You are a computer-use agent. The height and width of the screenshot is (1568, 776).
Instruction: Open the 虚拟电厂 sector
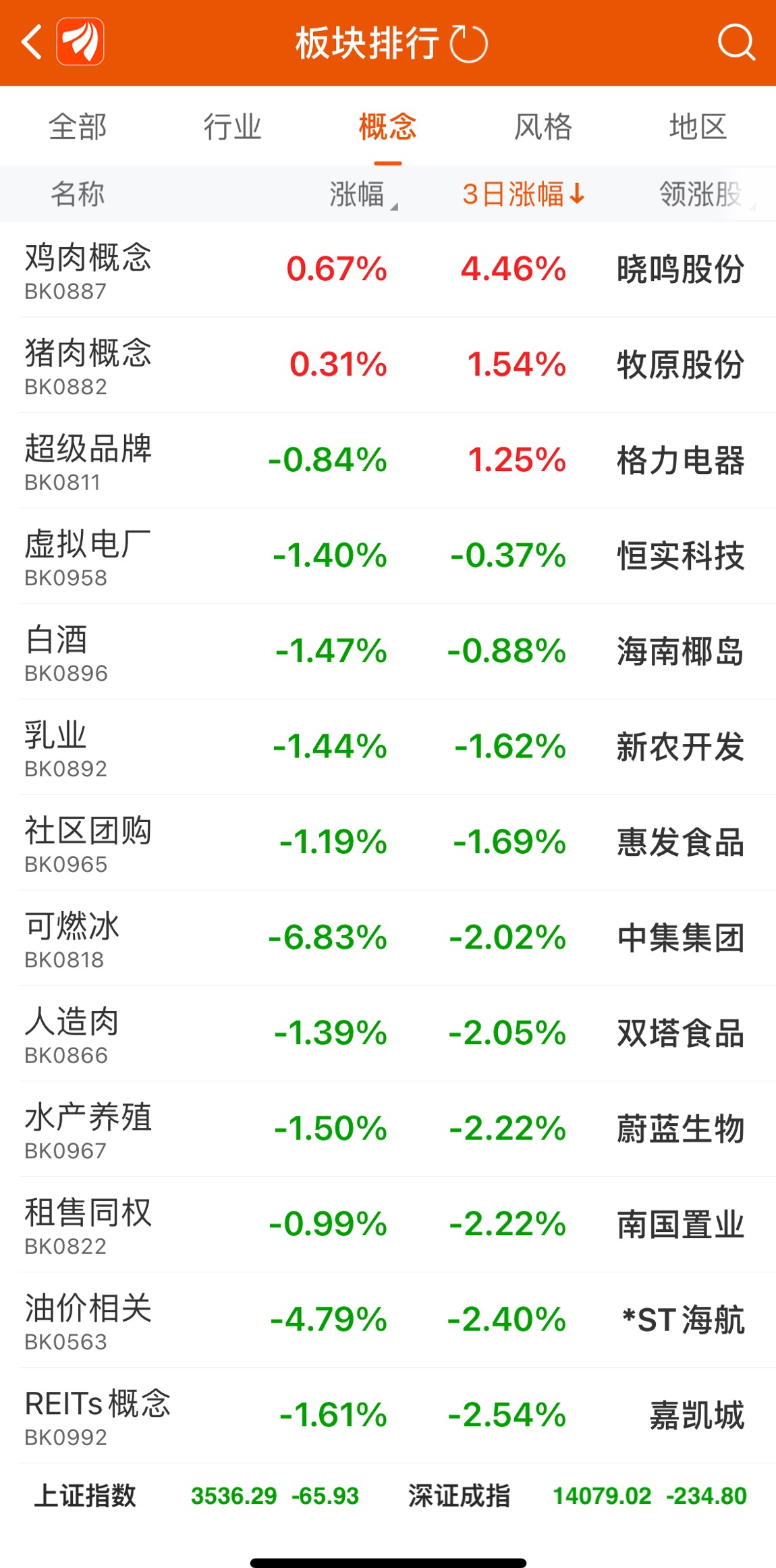[x=88, y=556]
